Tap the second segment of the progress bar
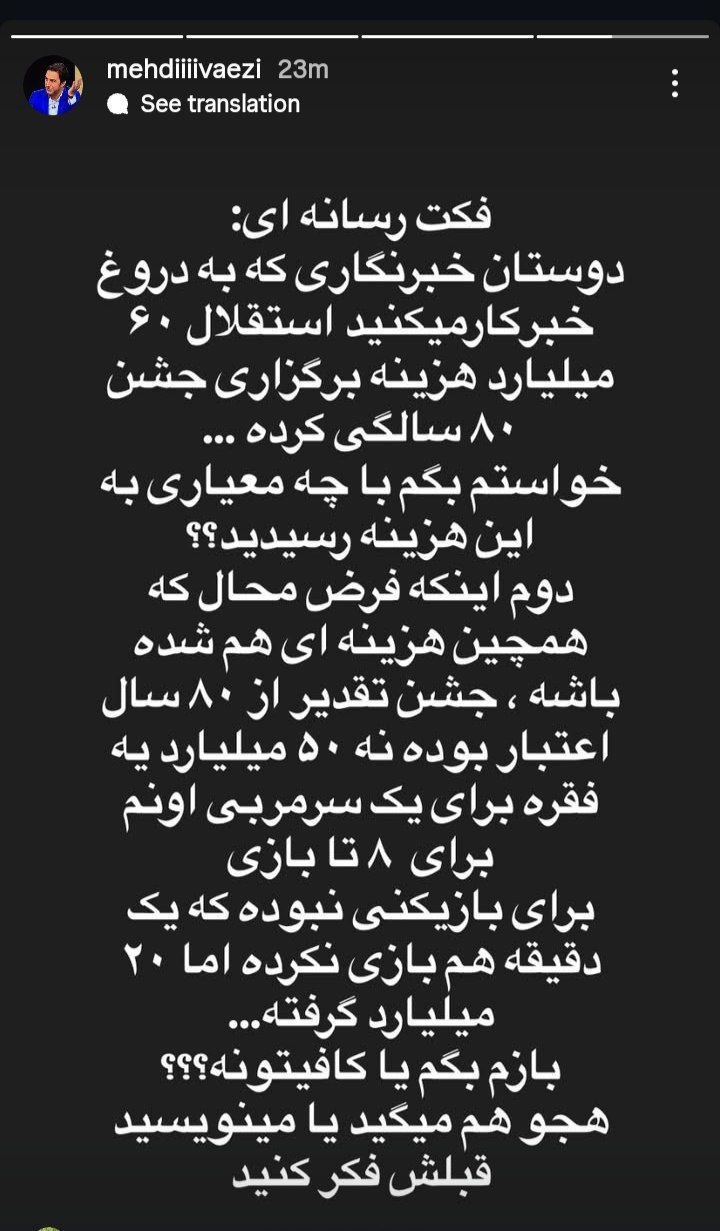Screen dimensions: 720x1231 [x=272, y=36]
